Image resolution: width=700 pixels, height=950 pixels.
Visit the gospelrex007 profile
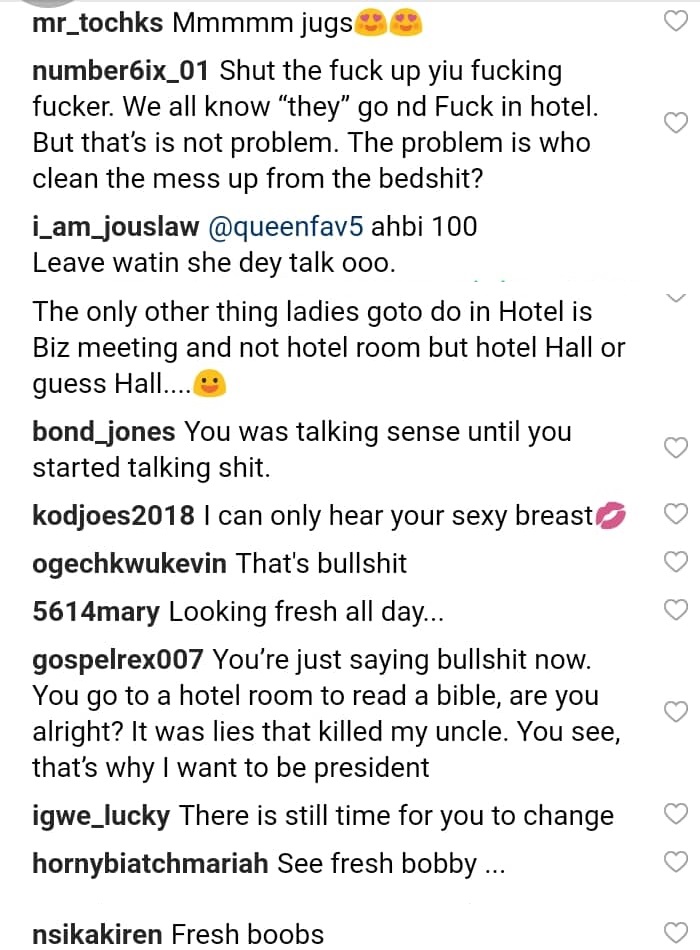tap(118, 660)
